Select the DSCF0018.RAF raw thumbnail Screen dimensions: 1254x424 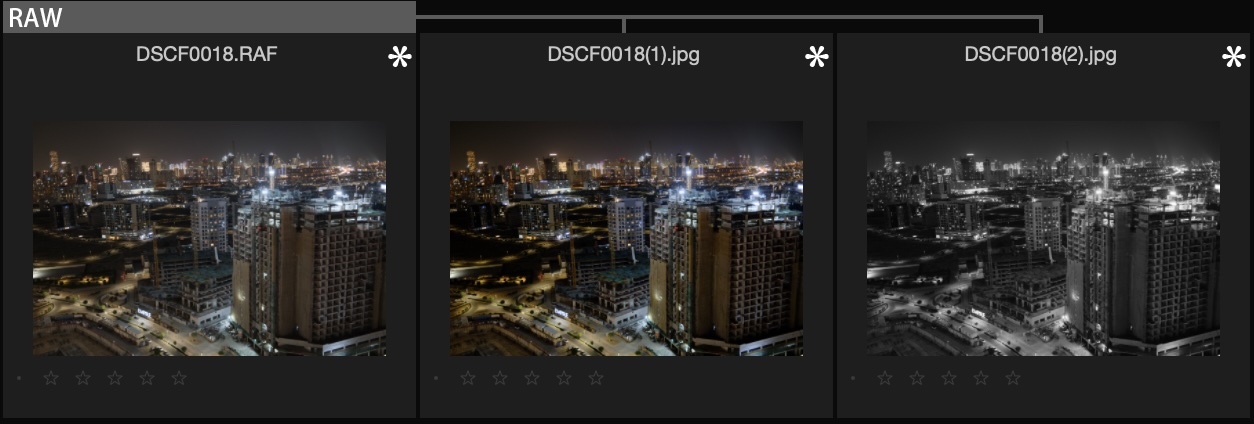[209, 238]
